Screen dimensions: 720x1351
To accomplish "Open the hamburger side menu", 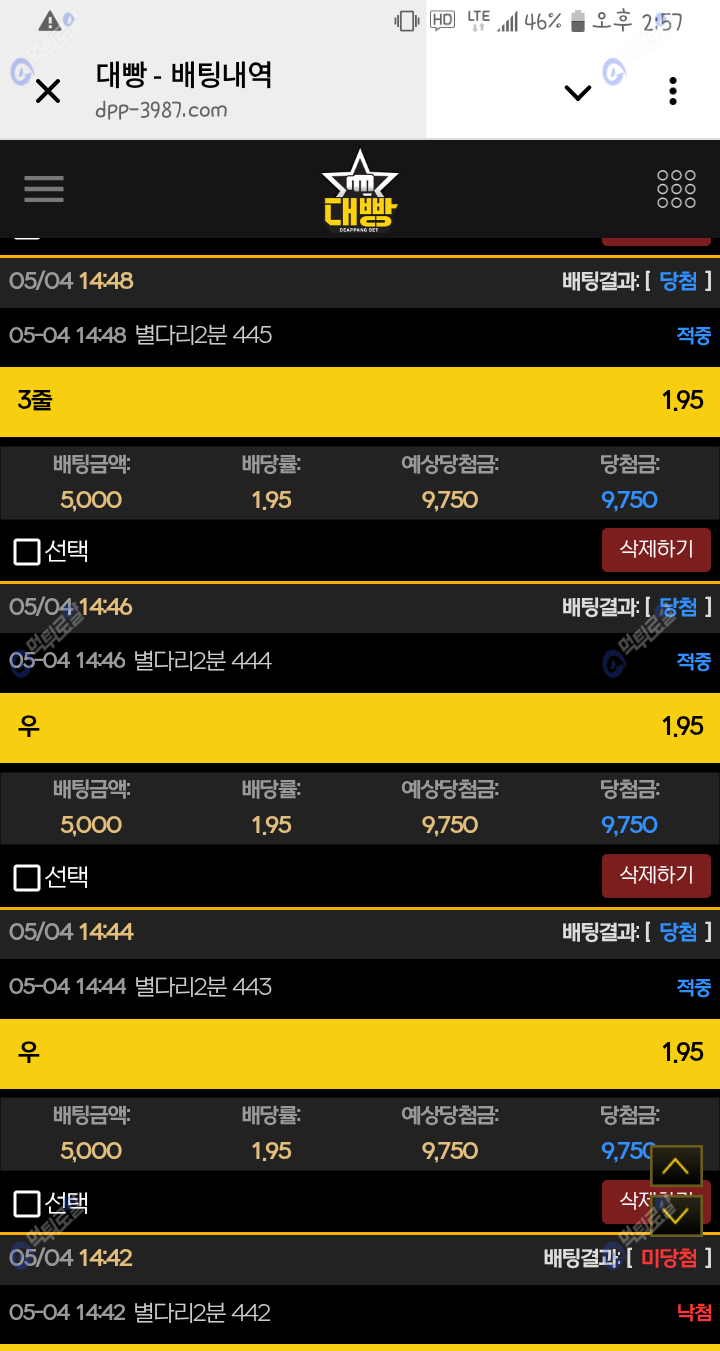I will (x=44, y=189).
